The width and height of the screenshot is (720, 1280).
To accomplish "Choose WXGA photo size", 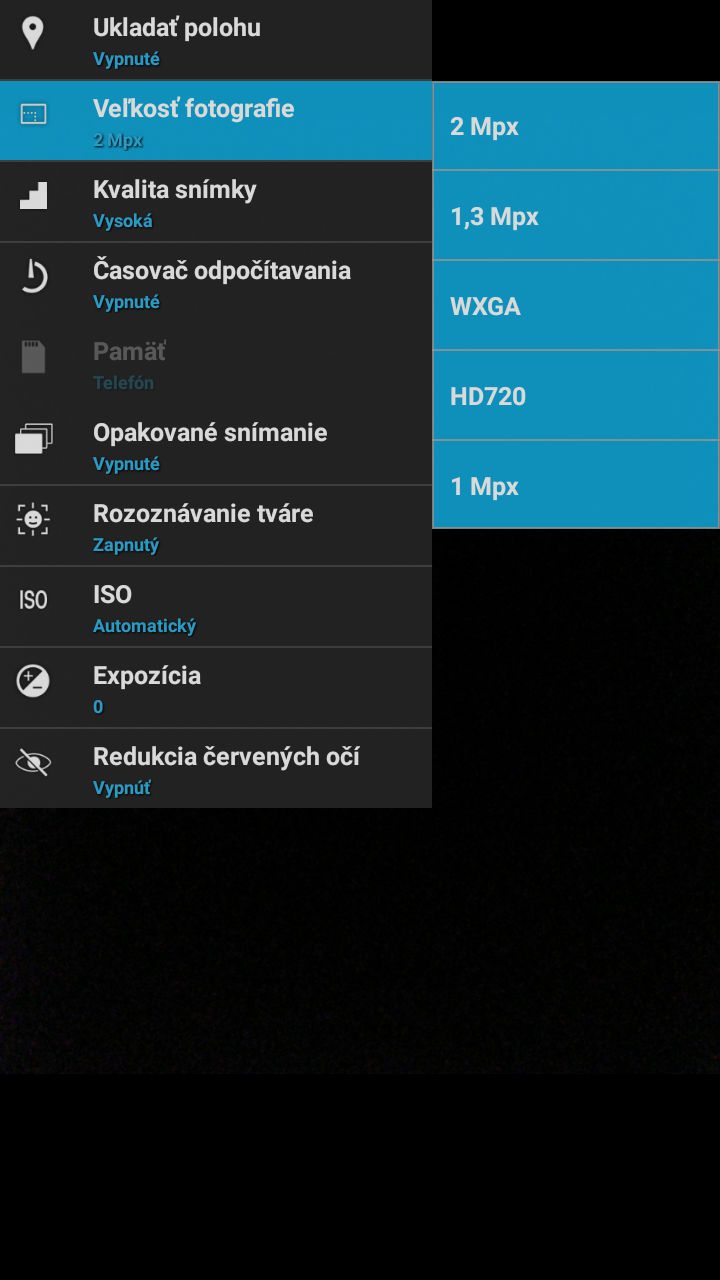I will click(x=576, y=306).
